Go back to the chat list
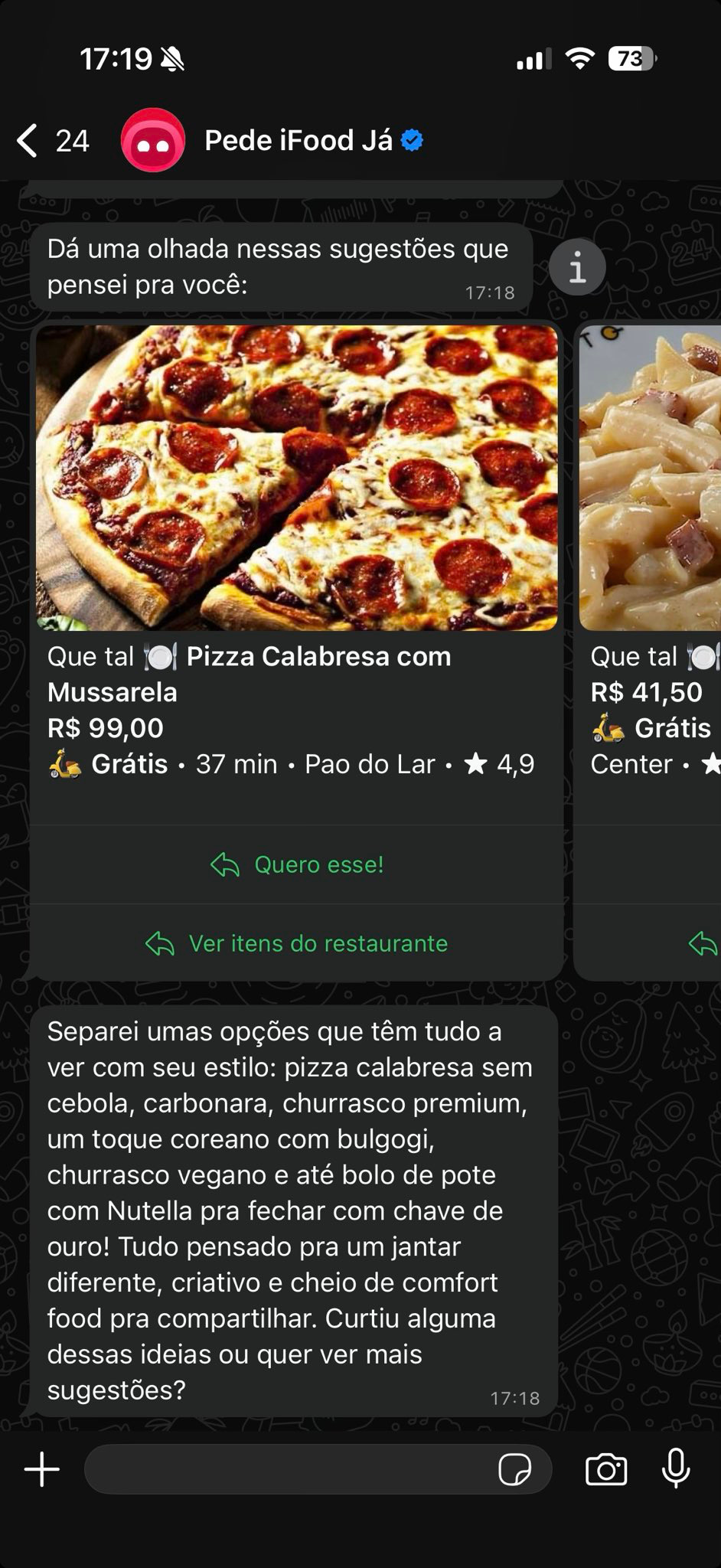Image resolution: width=721 pixels, height=1568 pixels. click(29, 141)
